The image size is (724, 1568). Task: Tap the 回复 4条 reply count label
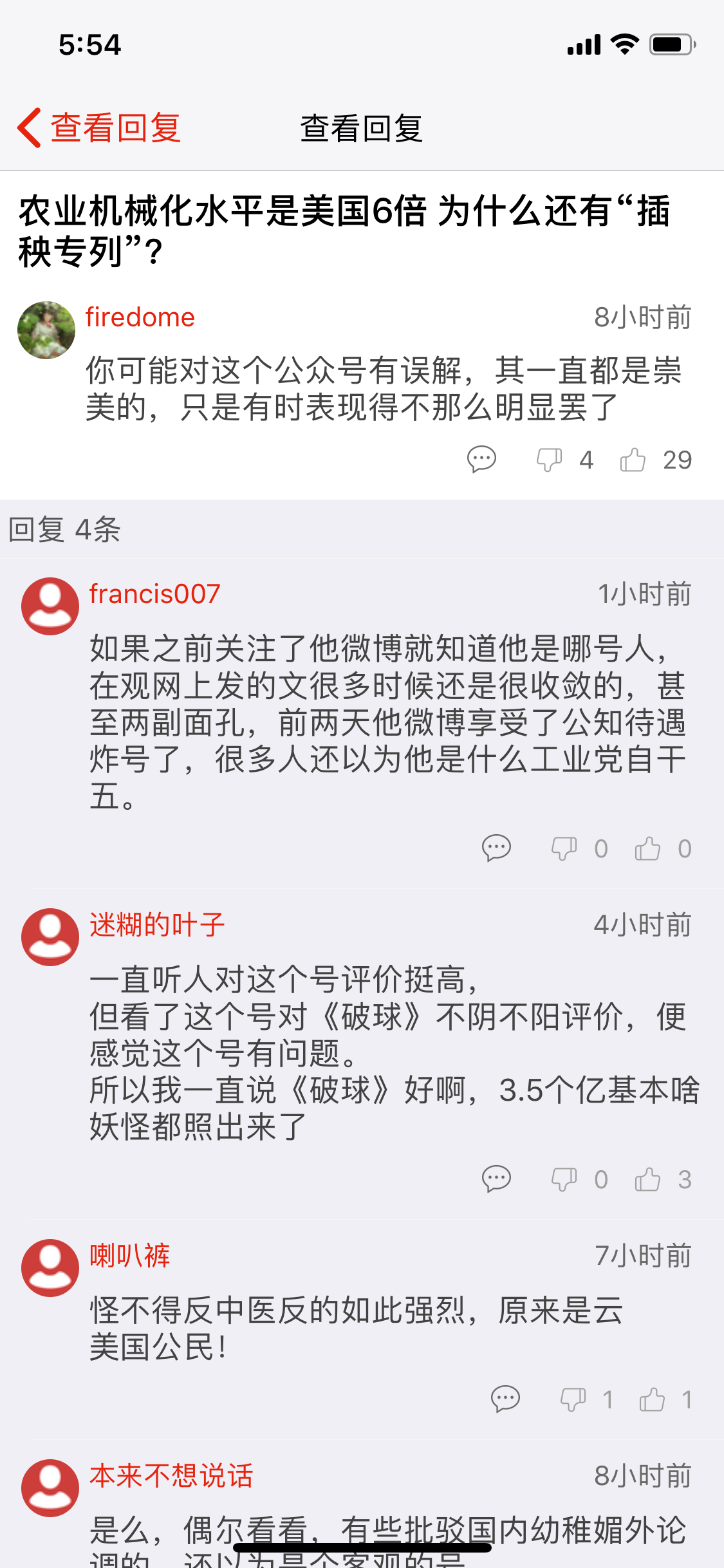64,530
